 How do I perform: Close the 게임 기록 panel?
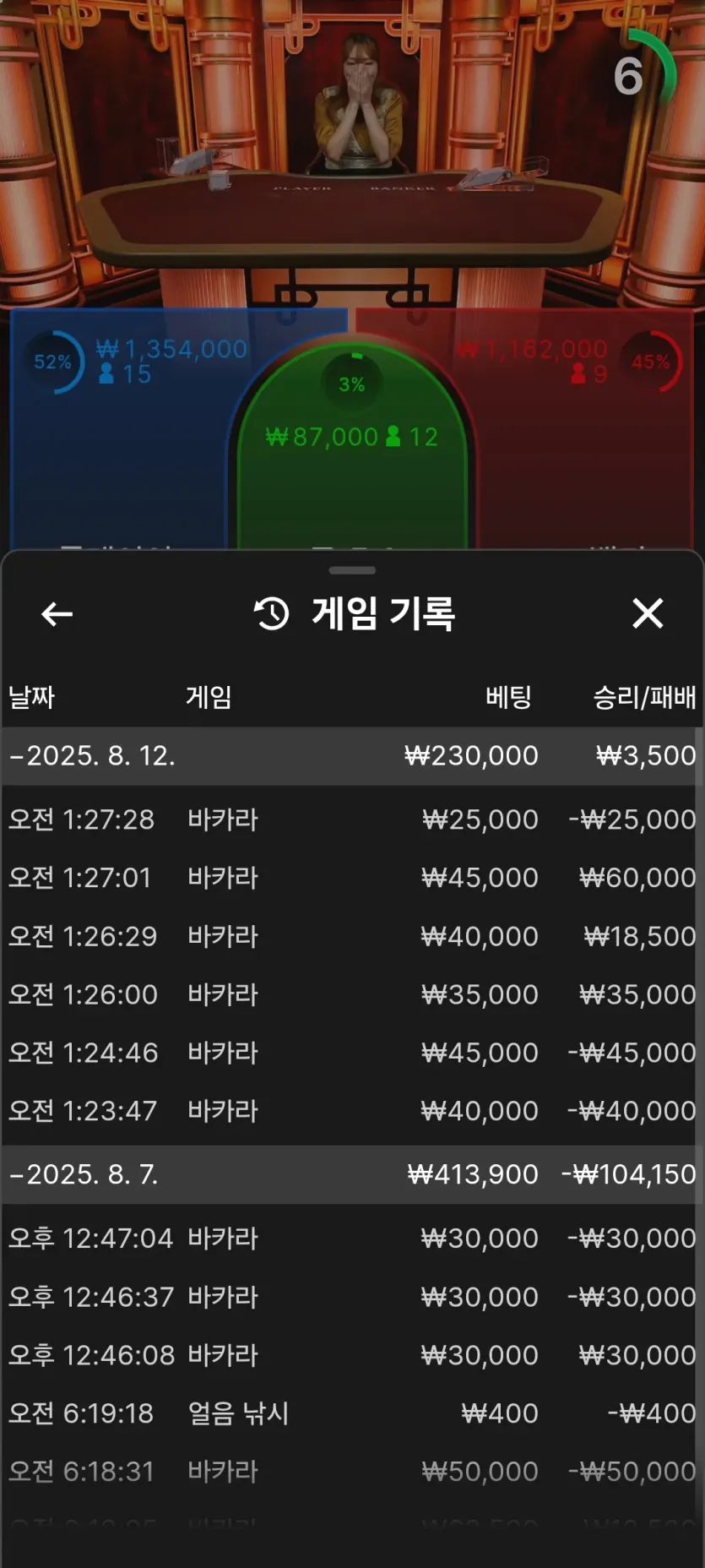648,613
